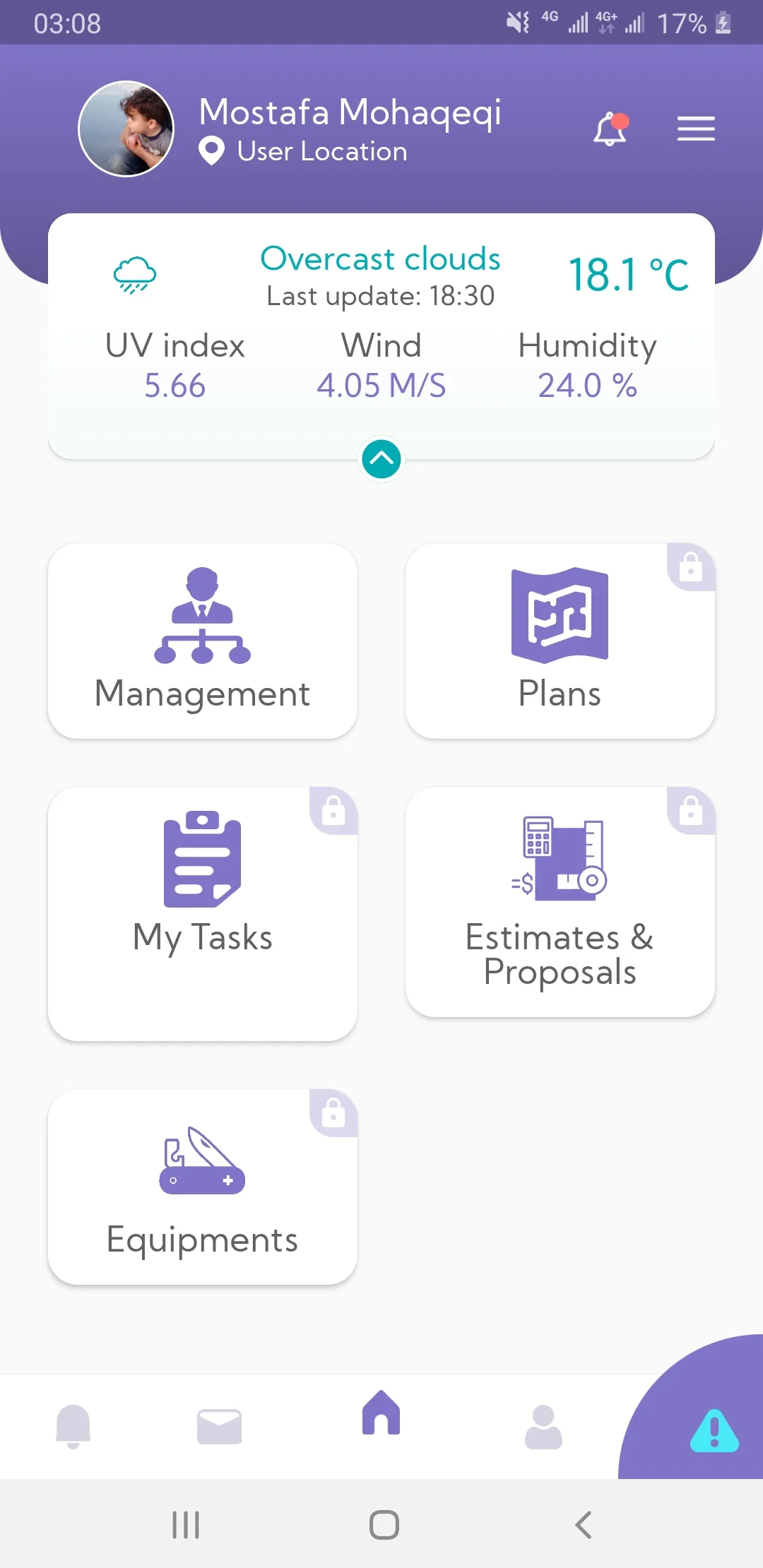
Task: Switch to the messages envelope tab
Action: coord(219,1426)
